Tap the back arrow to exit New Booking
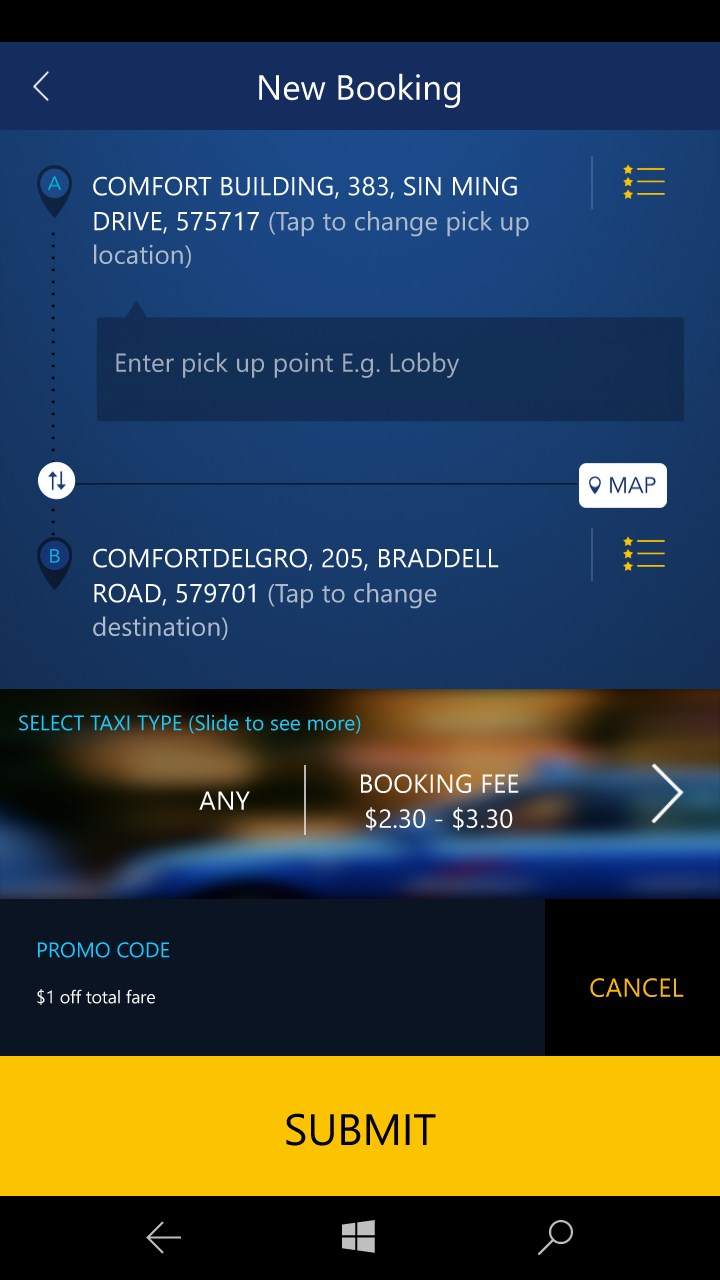Viewport: 720px width, 1280px height. click(40, 86)
